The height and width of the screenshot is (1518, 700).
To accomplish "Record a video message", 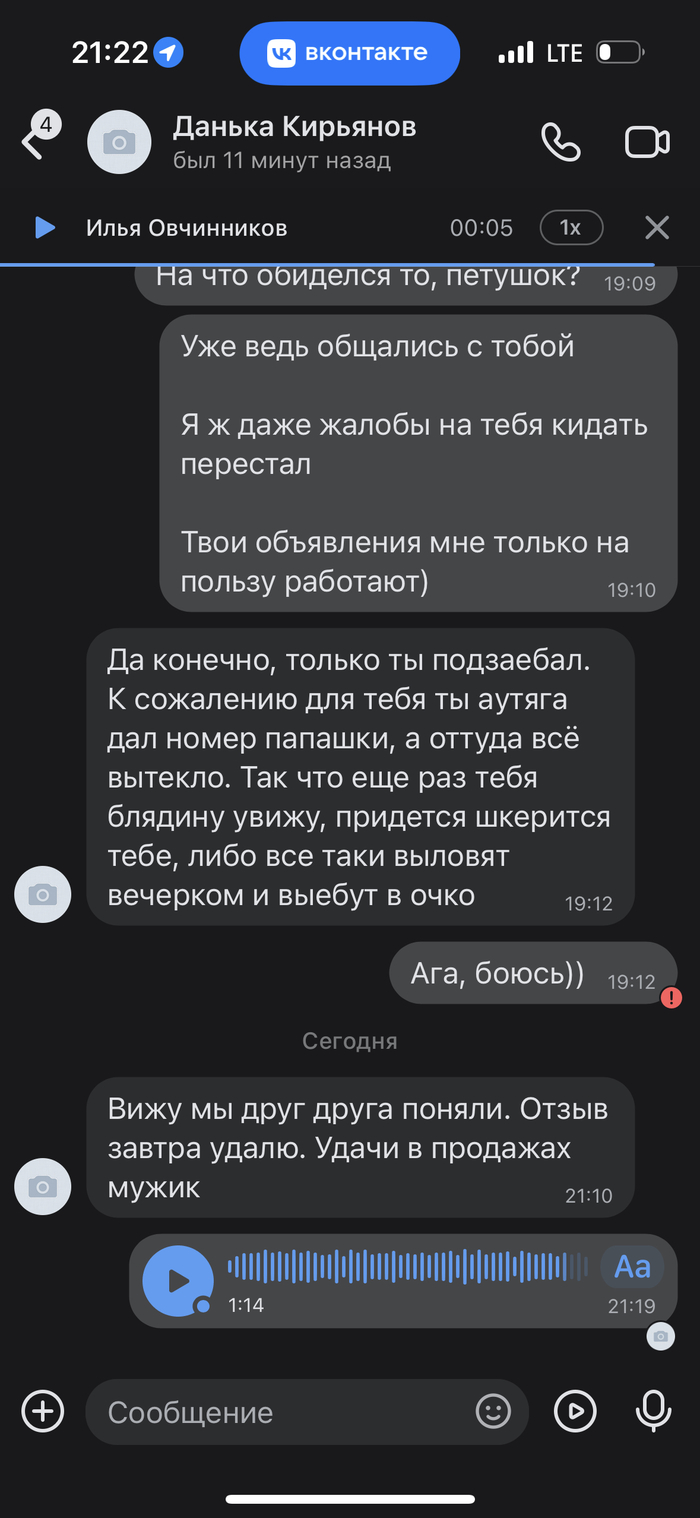I will click(575, 1412).
